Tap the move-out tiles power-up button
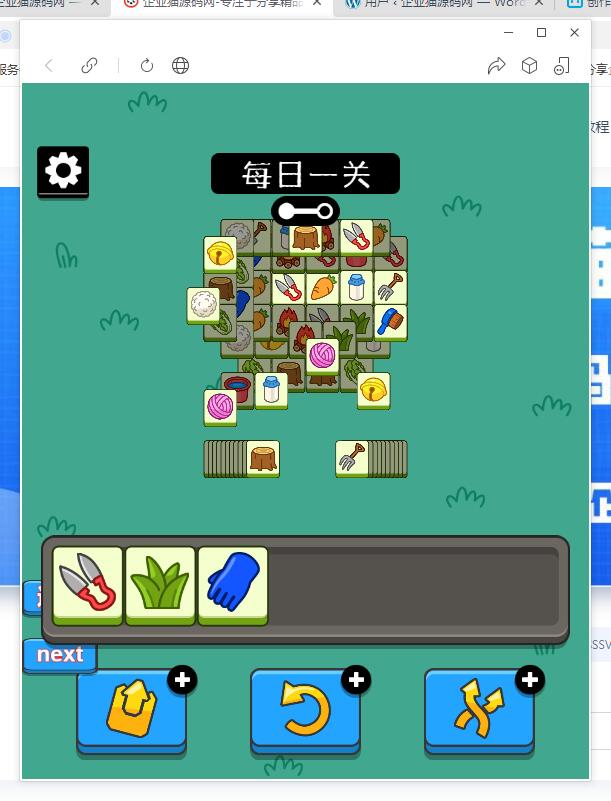This screenshot has width=611, height=801. (x=132, y=710)
